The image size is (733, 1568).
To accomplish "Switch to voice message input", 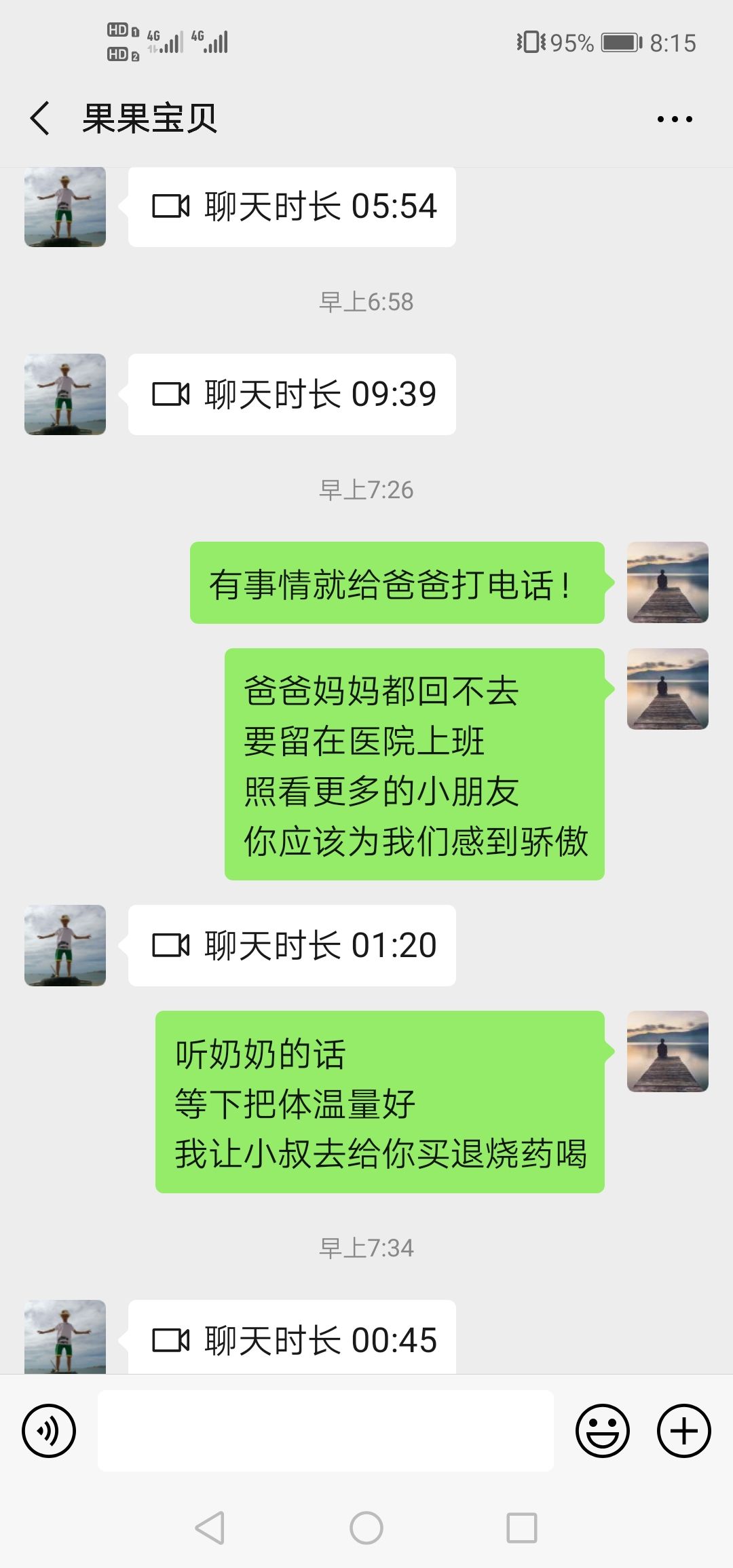I will (x=49, y=1431).
